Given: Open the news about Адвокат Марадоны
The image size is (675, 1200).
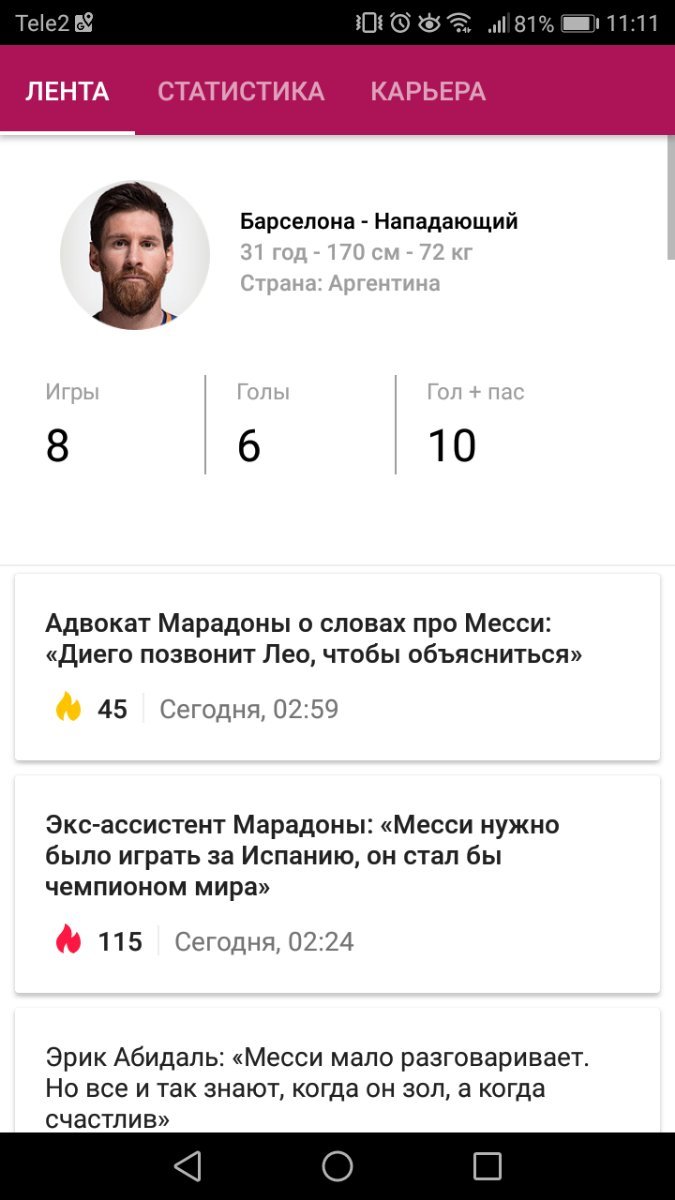Looking at the screenshot, I should point(313,640).
